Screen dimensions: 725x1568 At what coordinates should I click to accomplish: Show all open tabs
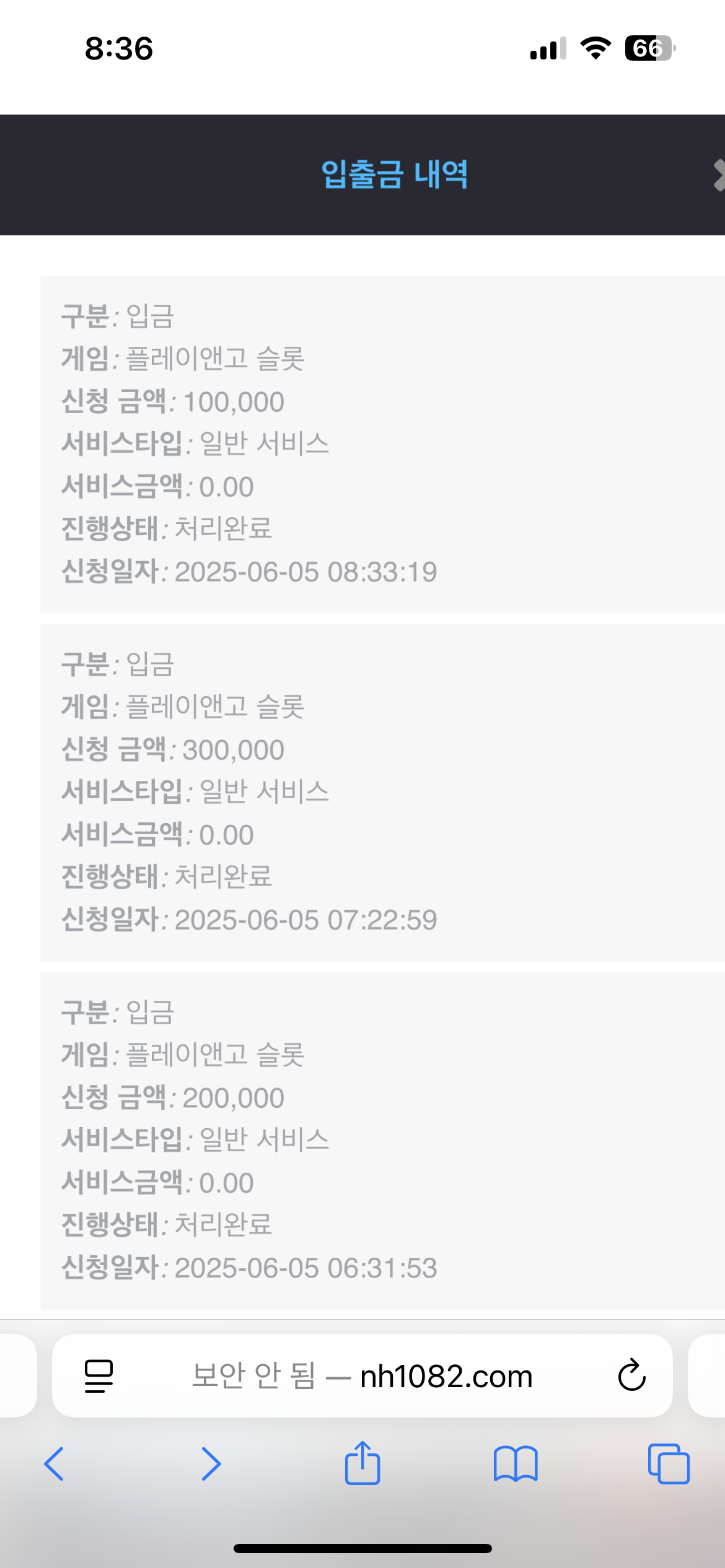[x=668, y=1464]
